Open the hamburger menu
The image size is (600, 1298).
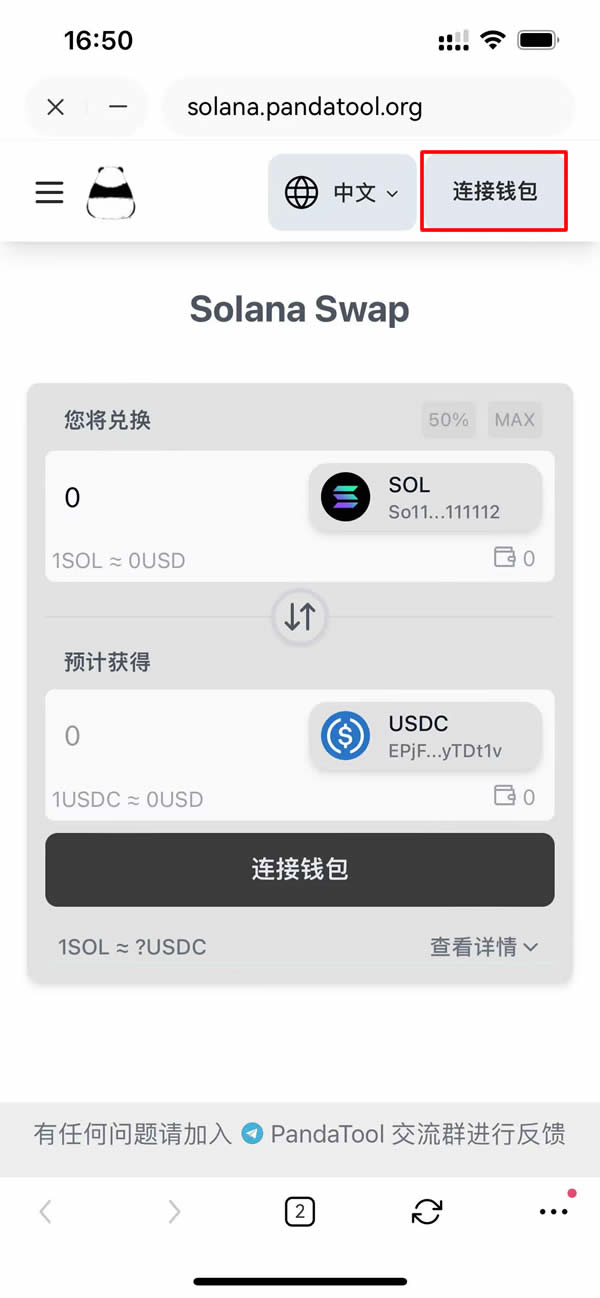(49, 192)
